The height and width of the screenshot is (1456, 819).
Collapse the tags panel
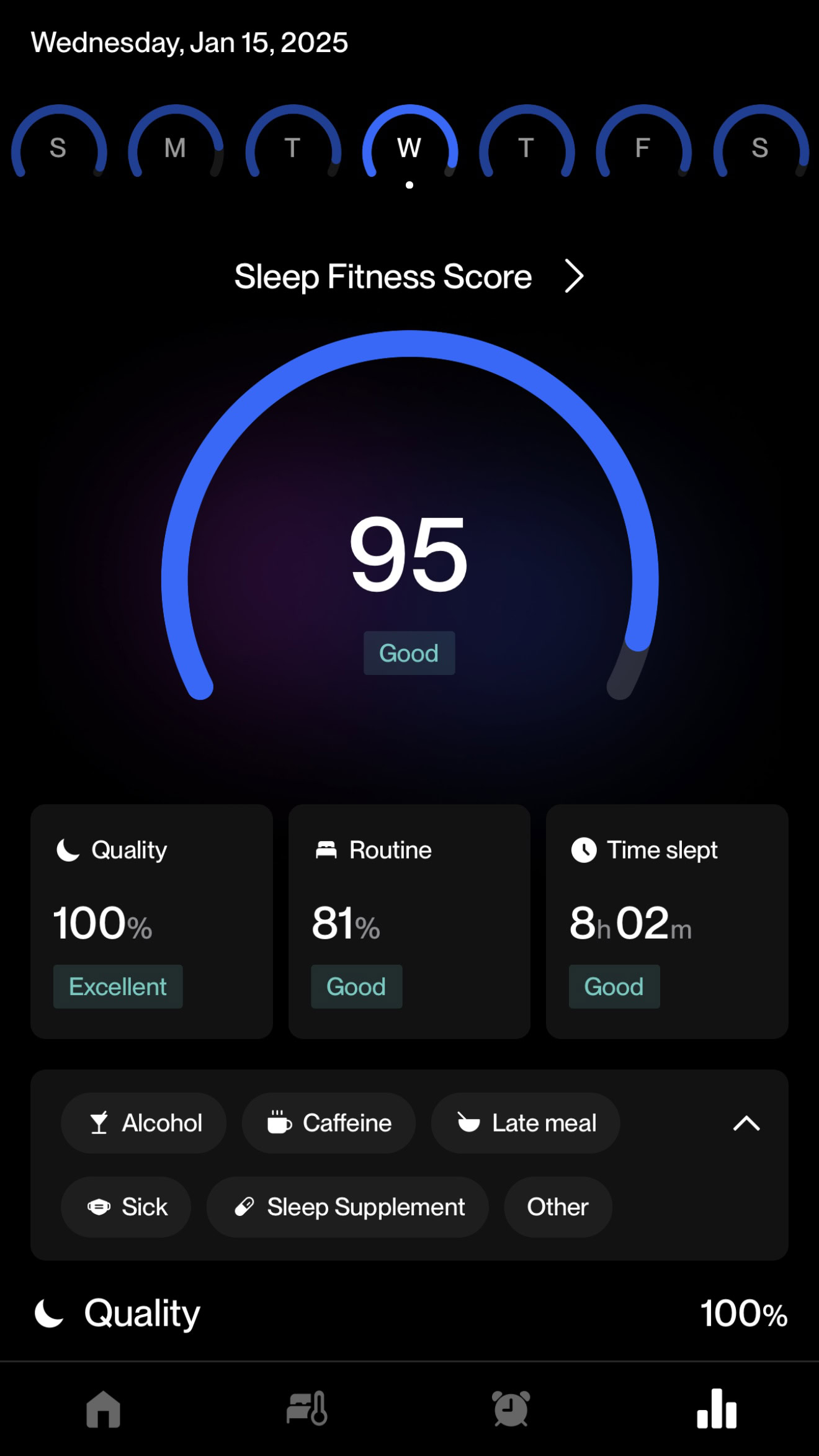click(746, 1123)
